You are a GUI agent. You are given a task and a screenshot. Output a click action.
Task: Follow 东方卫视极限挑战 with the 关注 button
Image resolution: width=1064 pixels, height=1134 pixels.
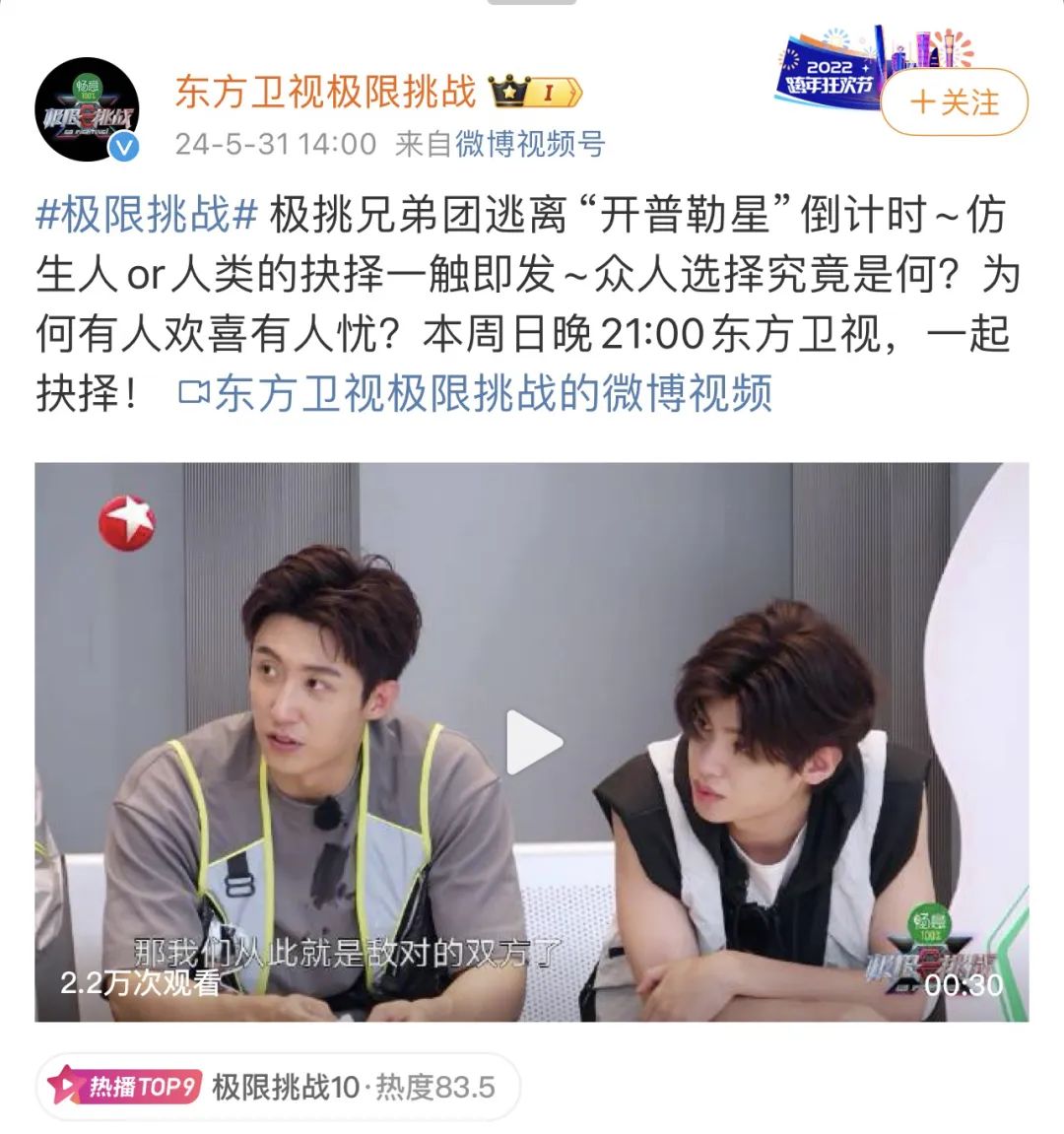(954, 102)
